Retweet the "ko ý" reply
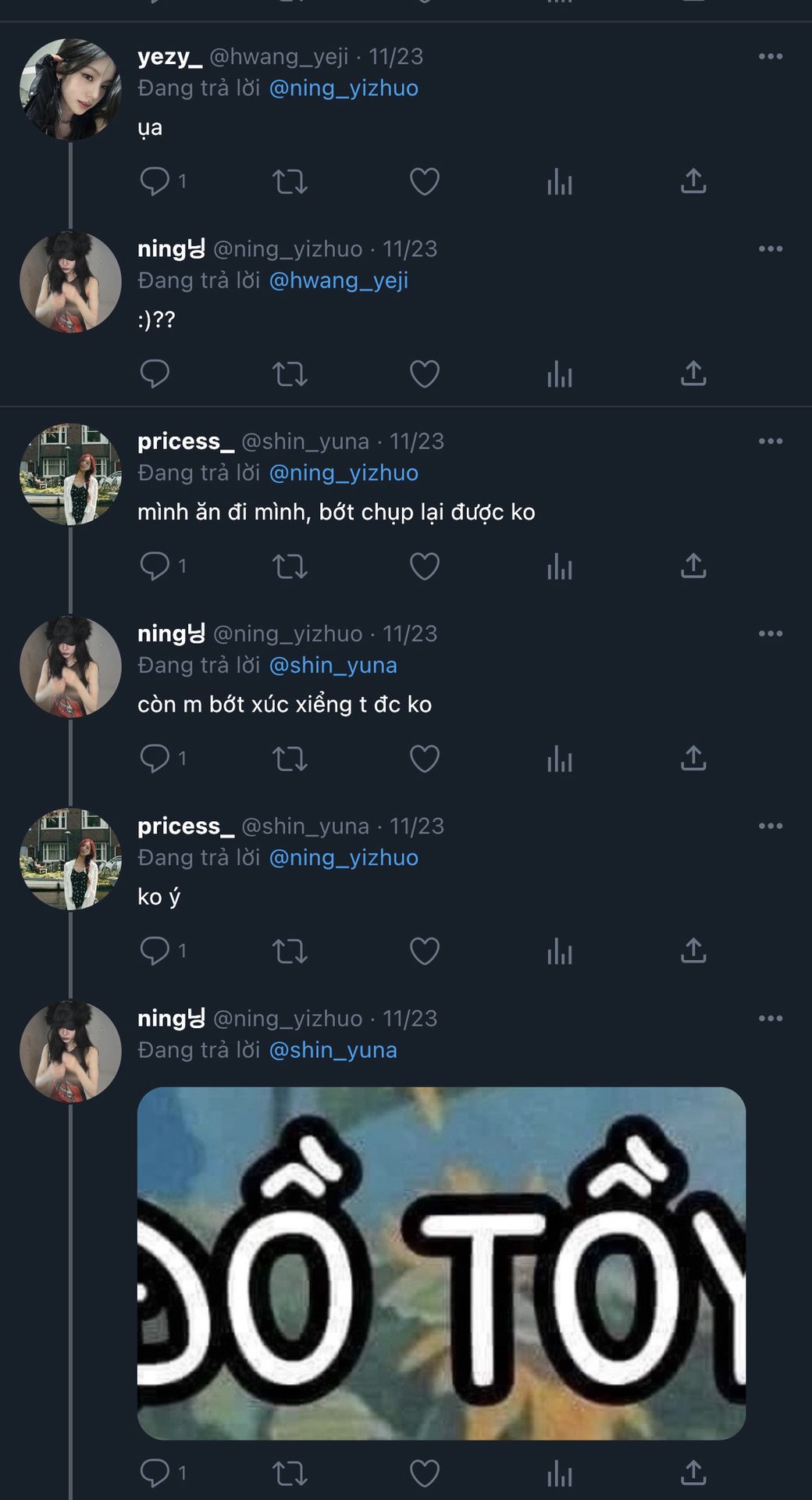The width and height of the screenshot is (812, 1500). pos(289,951)
